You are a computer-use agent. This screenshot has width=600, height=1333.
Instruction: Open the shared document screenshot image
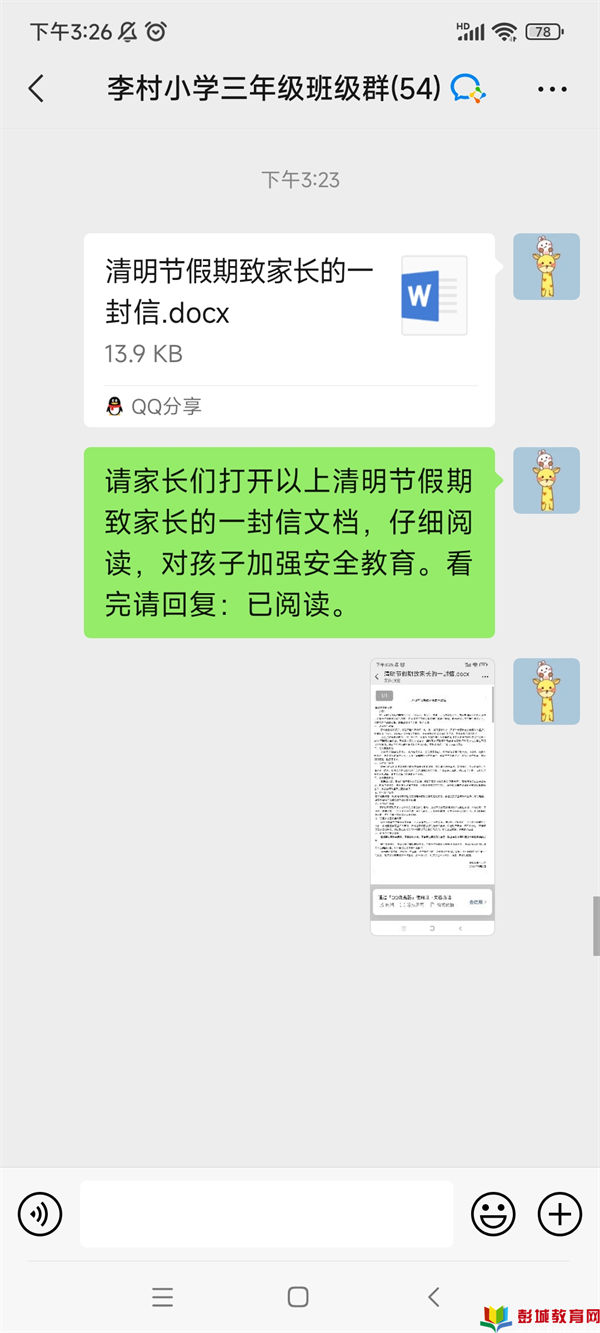[432, 796]
